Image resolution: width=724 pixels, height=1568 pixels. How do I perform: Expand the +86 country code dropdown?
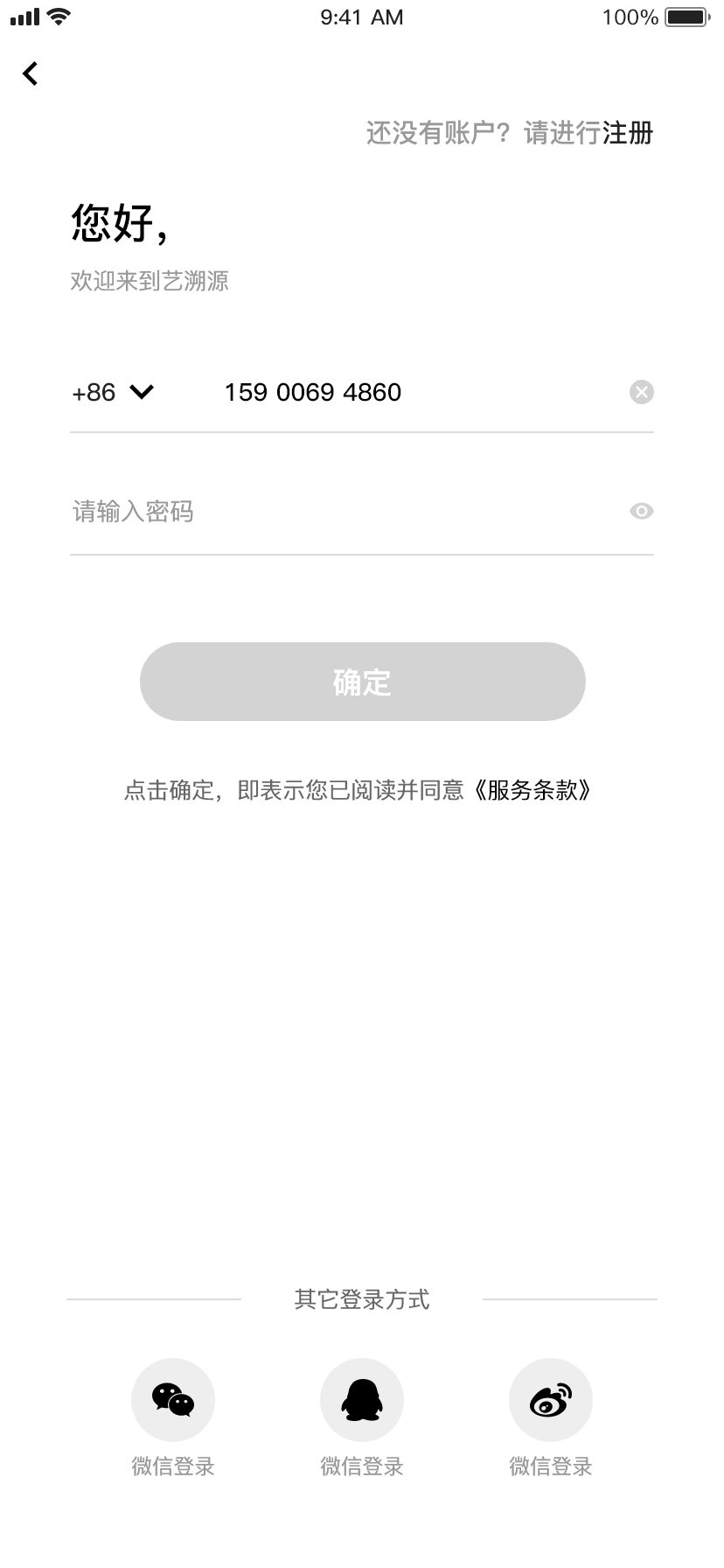113,392
